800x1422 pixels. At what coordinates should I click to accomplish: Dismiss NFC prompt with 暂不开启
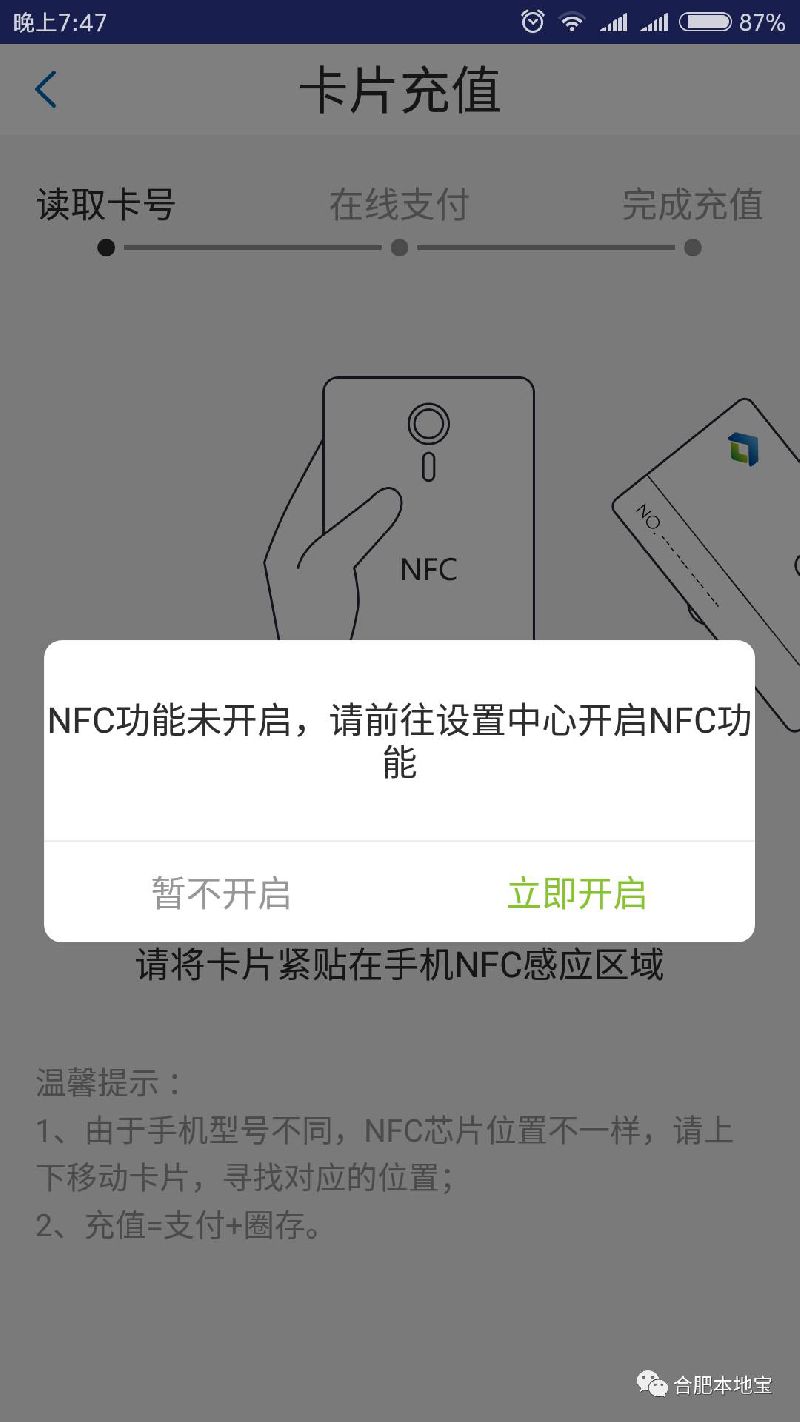coord(222,893)
